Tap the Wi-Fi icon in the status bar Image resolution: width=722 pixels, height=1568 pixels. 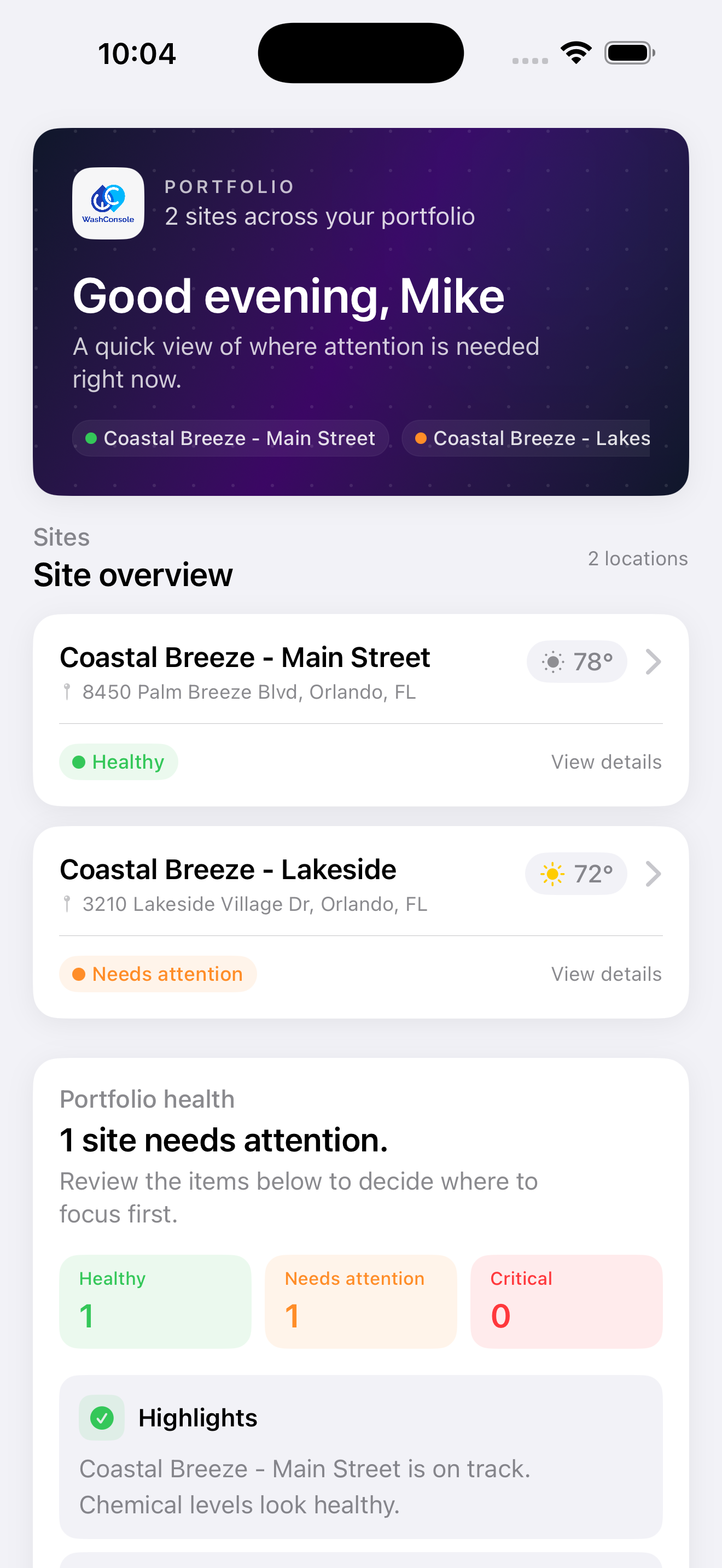(x=575, y=52)
